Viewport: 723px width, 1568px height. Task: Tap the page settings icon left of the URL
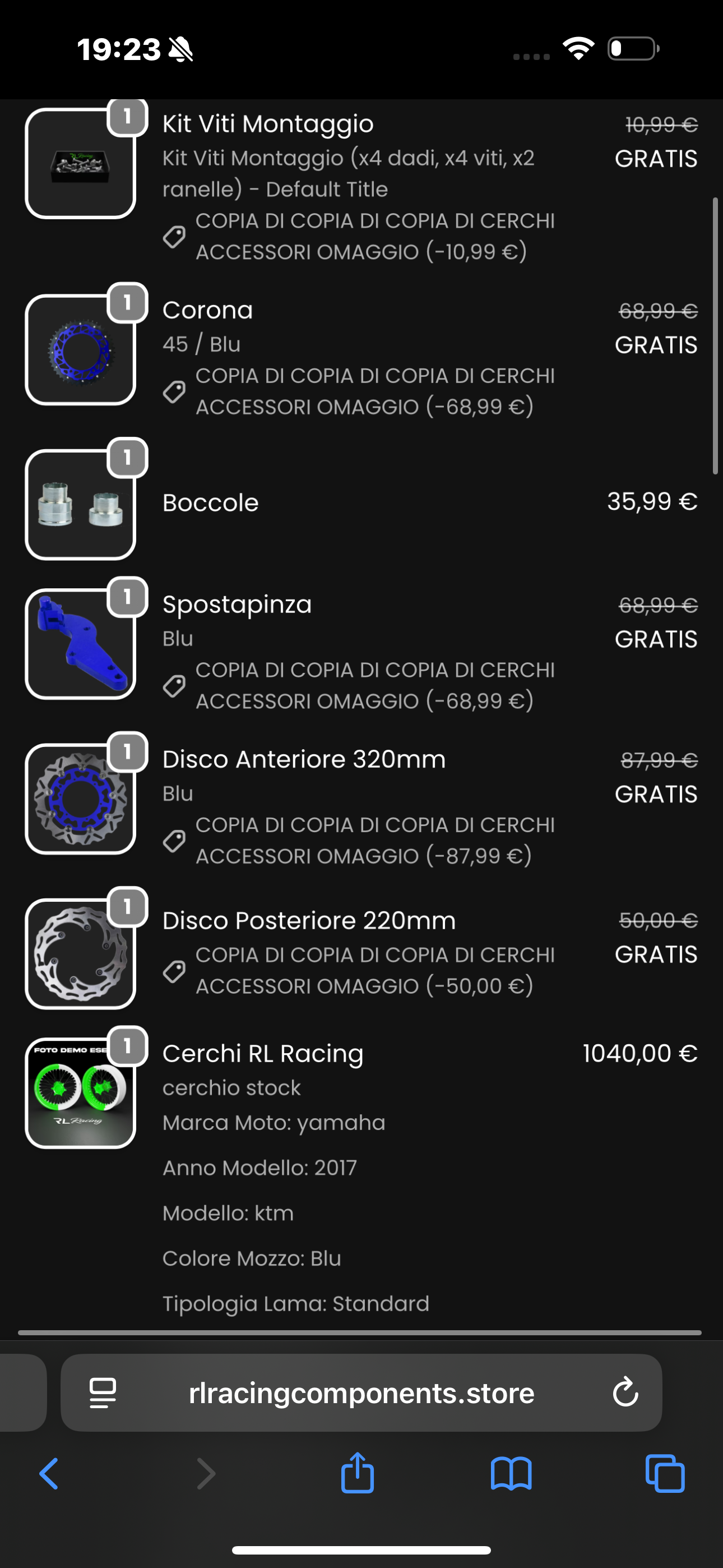(101, 1393)
